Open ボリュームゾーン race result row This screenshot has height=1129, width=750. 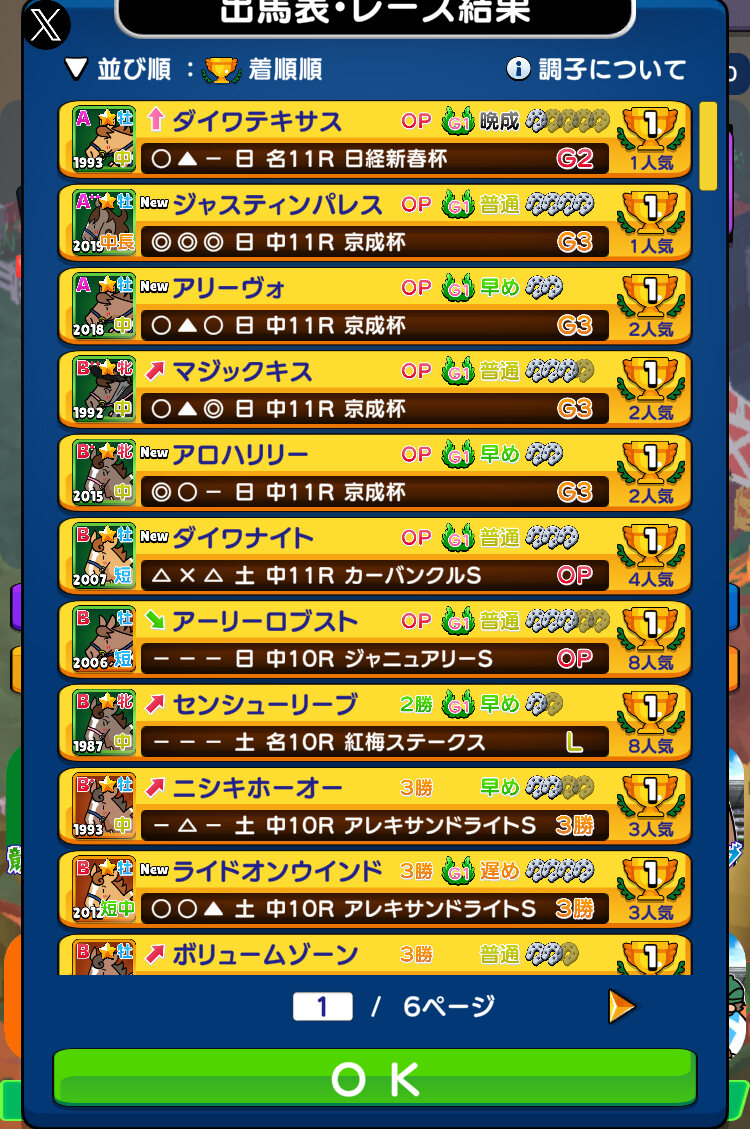pos(374,955)
